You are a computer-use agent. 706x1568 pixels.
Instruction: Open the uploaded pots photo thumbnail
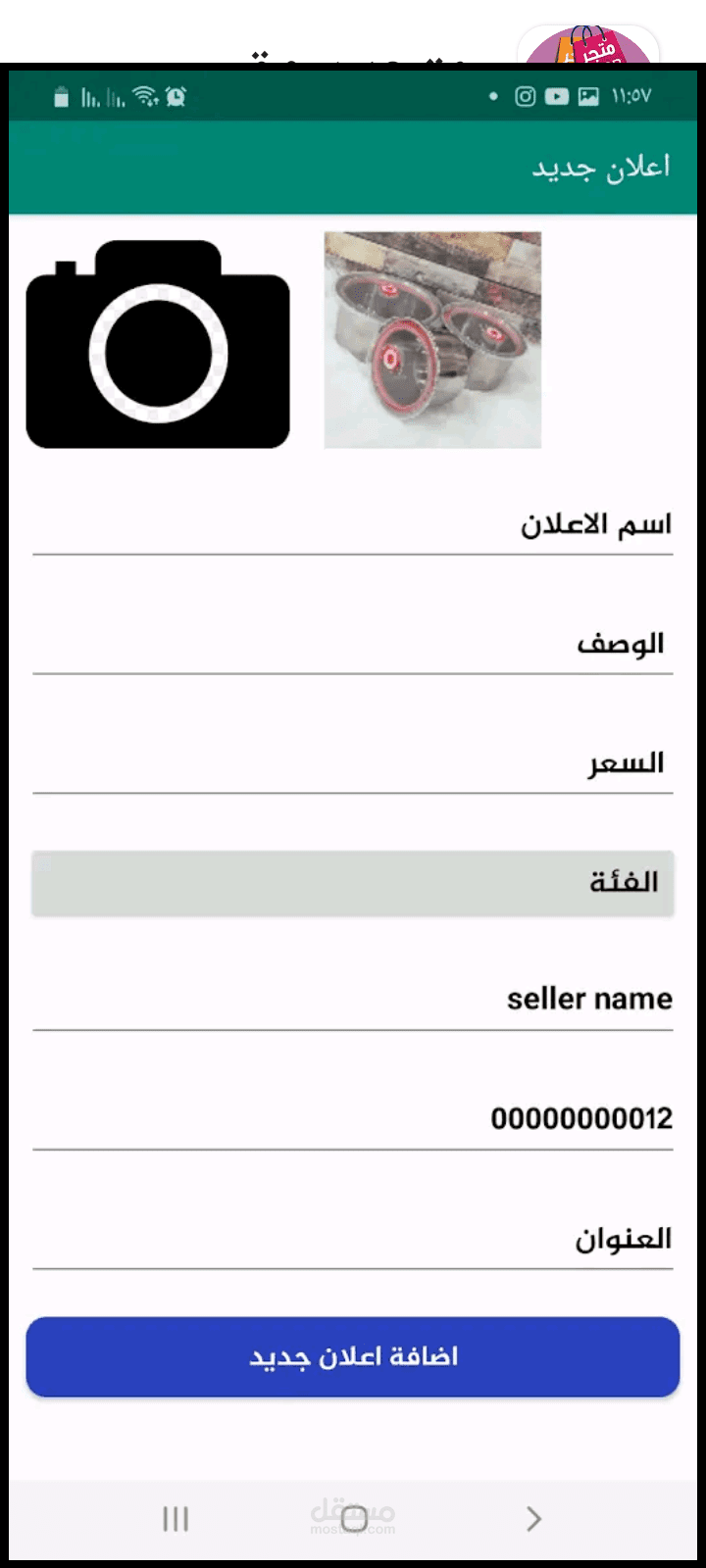point(432,340)
